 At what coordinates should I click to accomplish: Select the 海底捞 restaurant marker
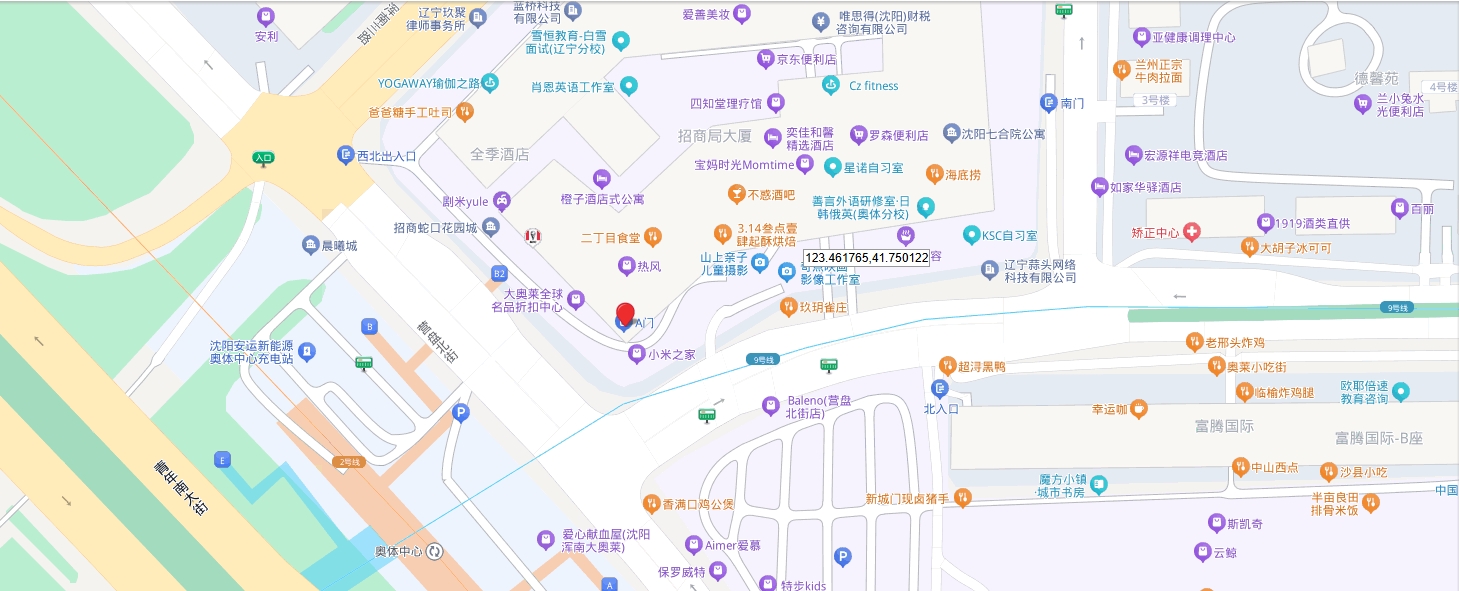point(935,174)
